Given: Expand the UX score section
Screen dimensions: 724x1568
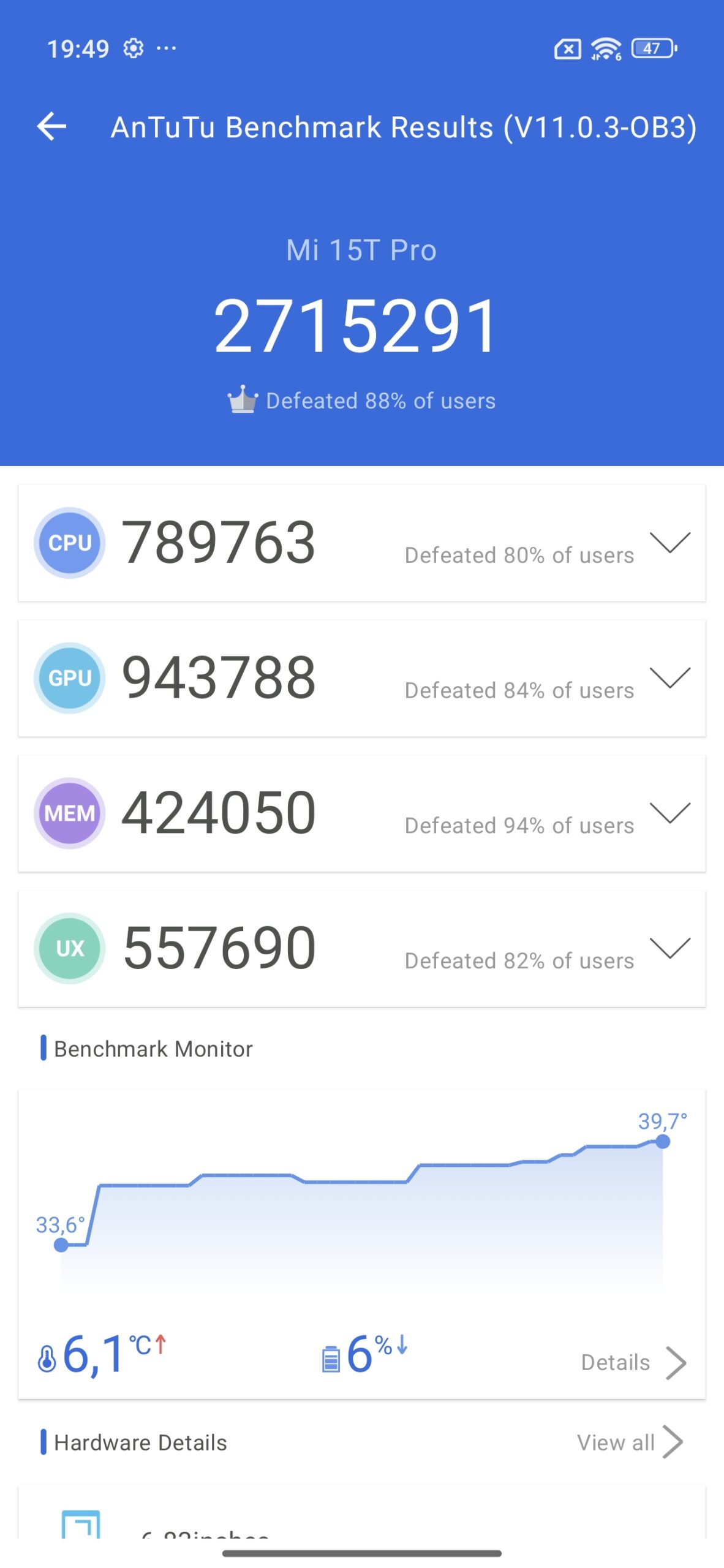Looking at the screenshot, I should [x=669, y=949].
